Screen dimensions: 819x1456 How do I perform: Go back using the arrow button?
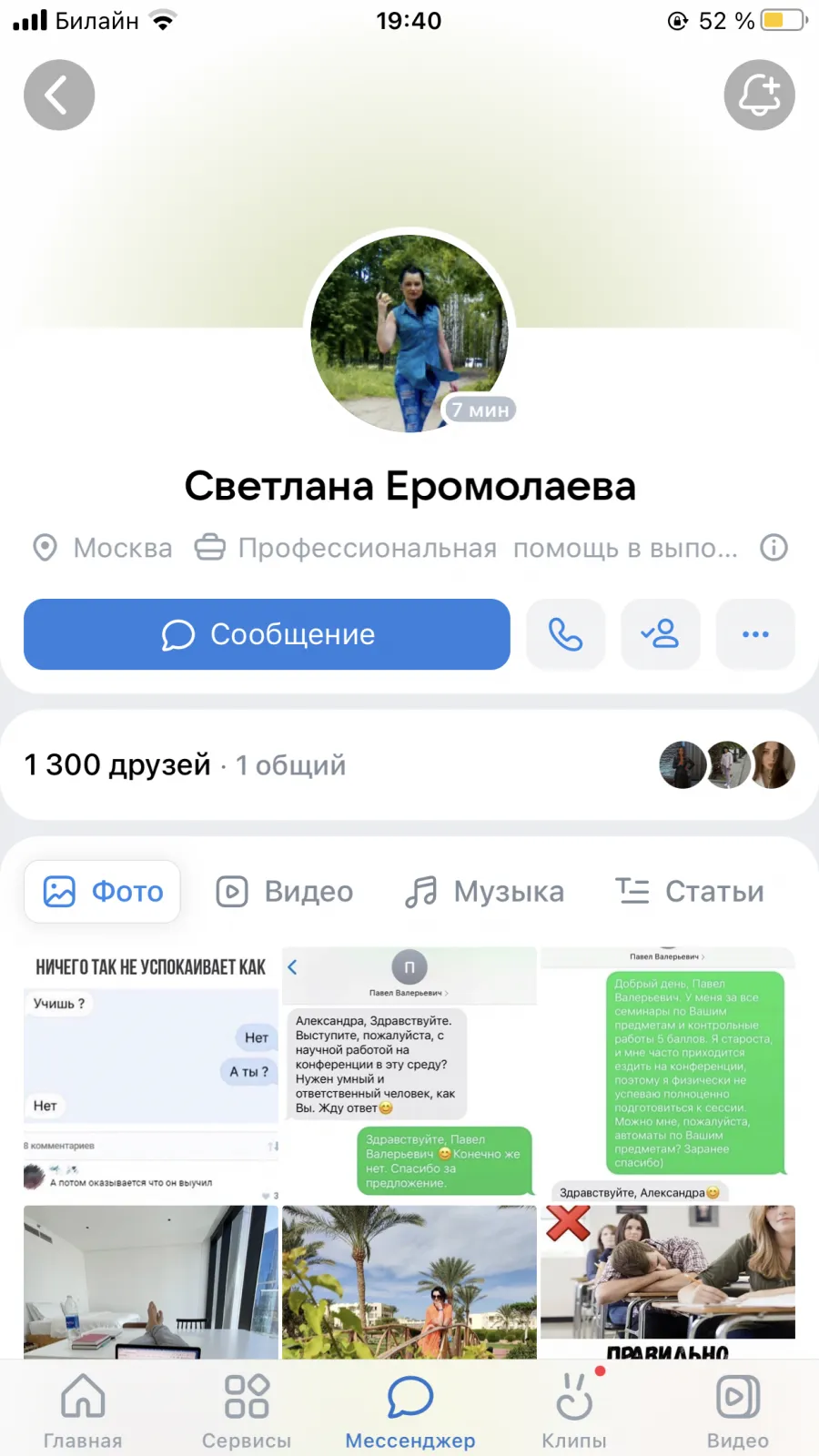pos(59,96)
